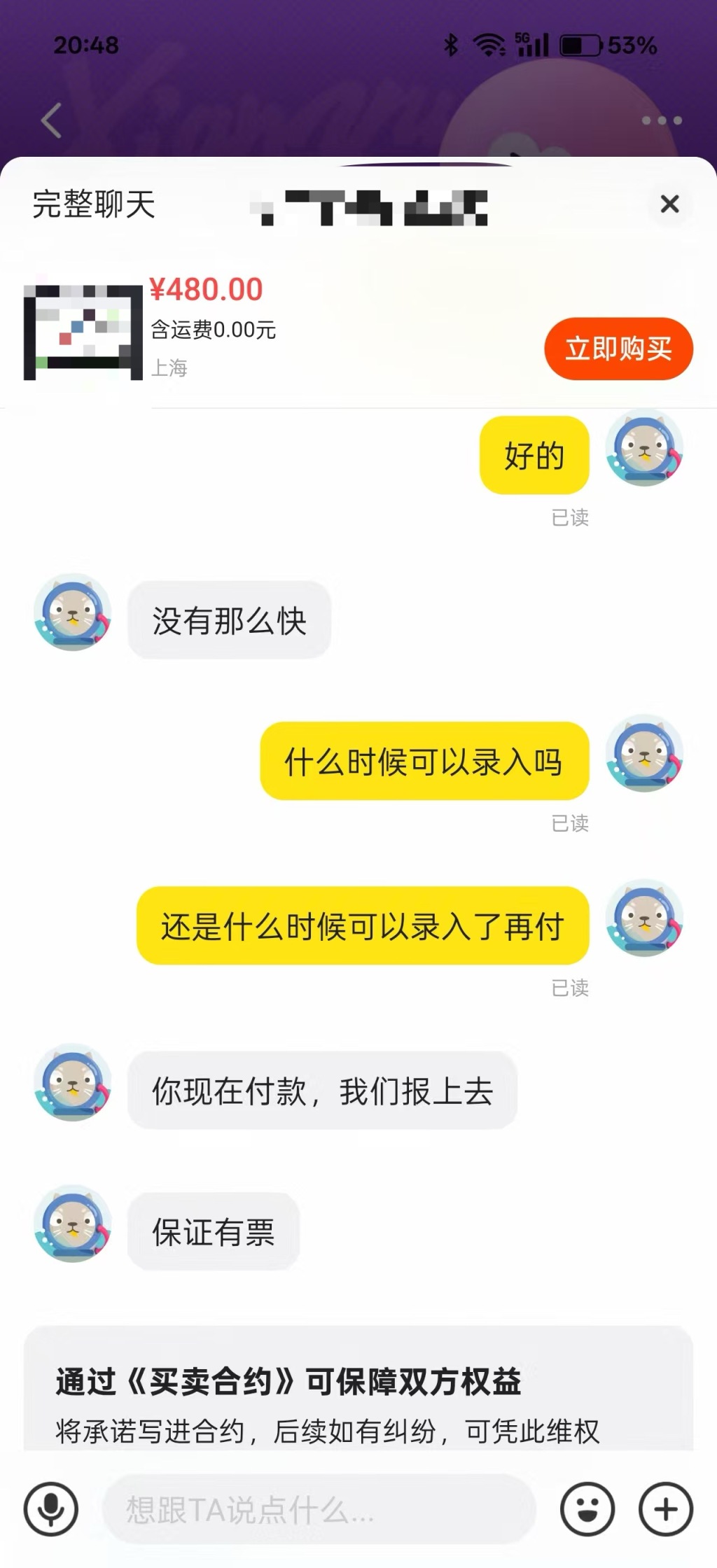Open the ¥480.00 item thumbnail
This screenshot has height=1568, width=717.
[83, 332]
